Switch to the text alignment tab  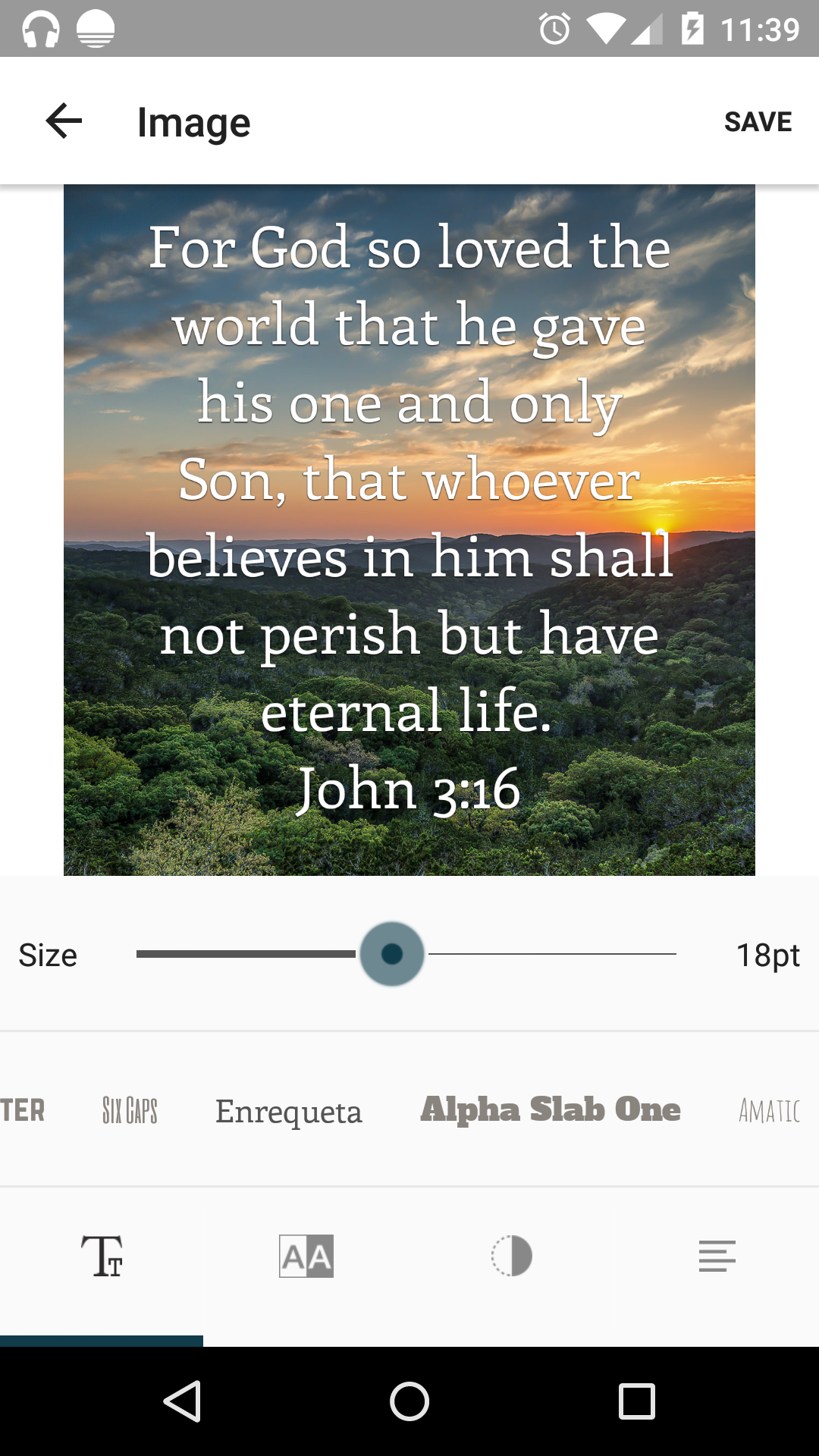(717, 1256)
